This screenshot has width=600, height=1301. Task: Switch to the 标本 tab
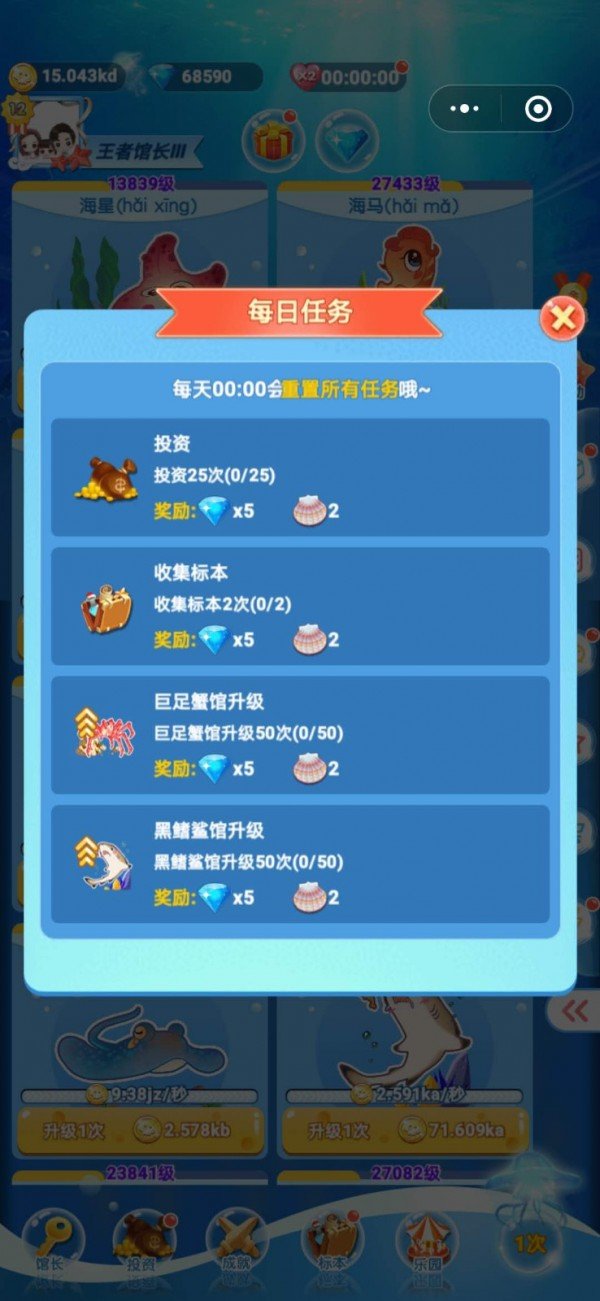[x=331, y=1241]
